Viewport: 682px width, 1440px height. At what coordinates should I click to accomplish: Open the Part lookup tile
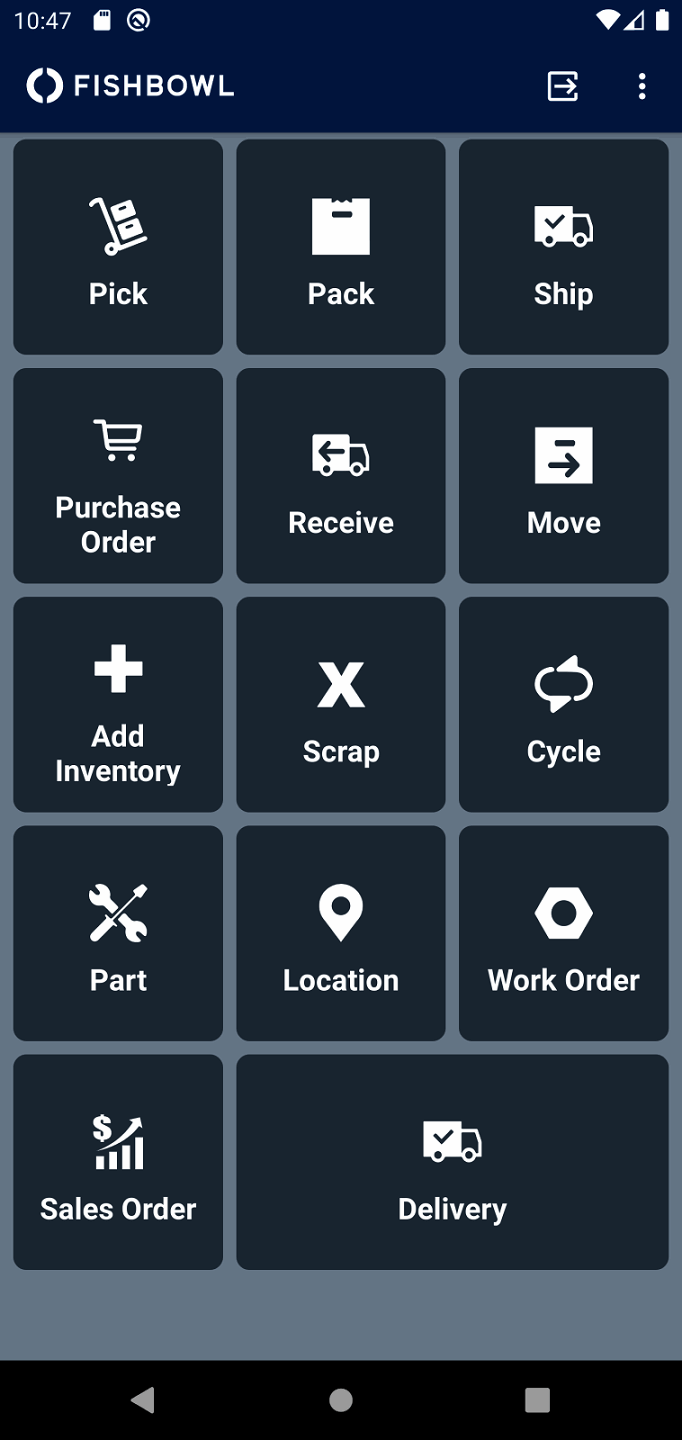118,934
